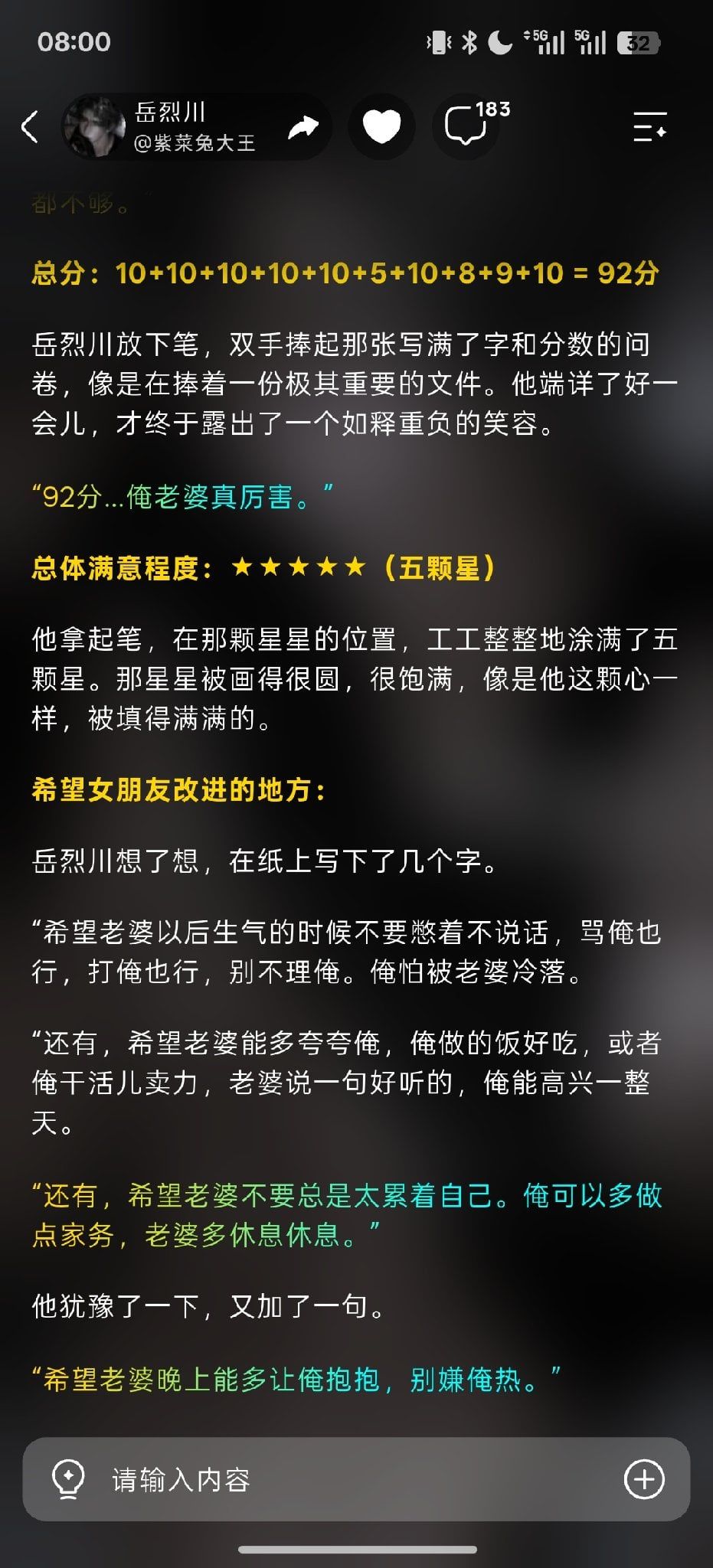
Task: Open the plus attachment button
Action: pyautogui.click(x=644, y=1478)
